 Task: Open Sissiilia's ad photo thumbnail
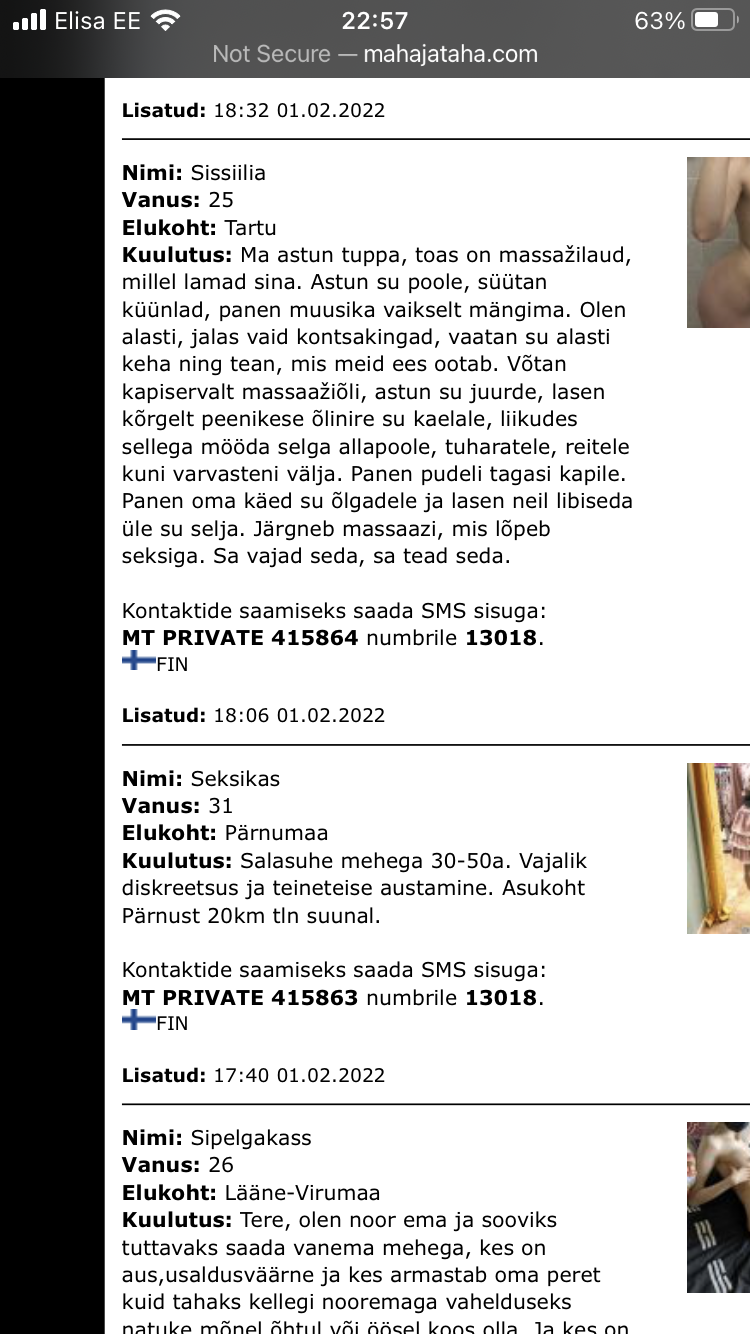point(718,242)
